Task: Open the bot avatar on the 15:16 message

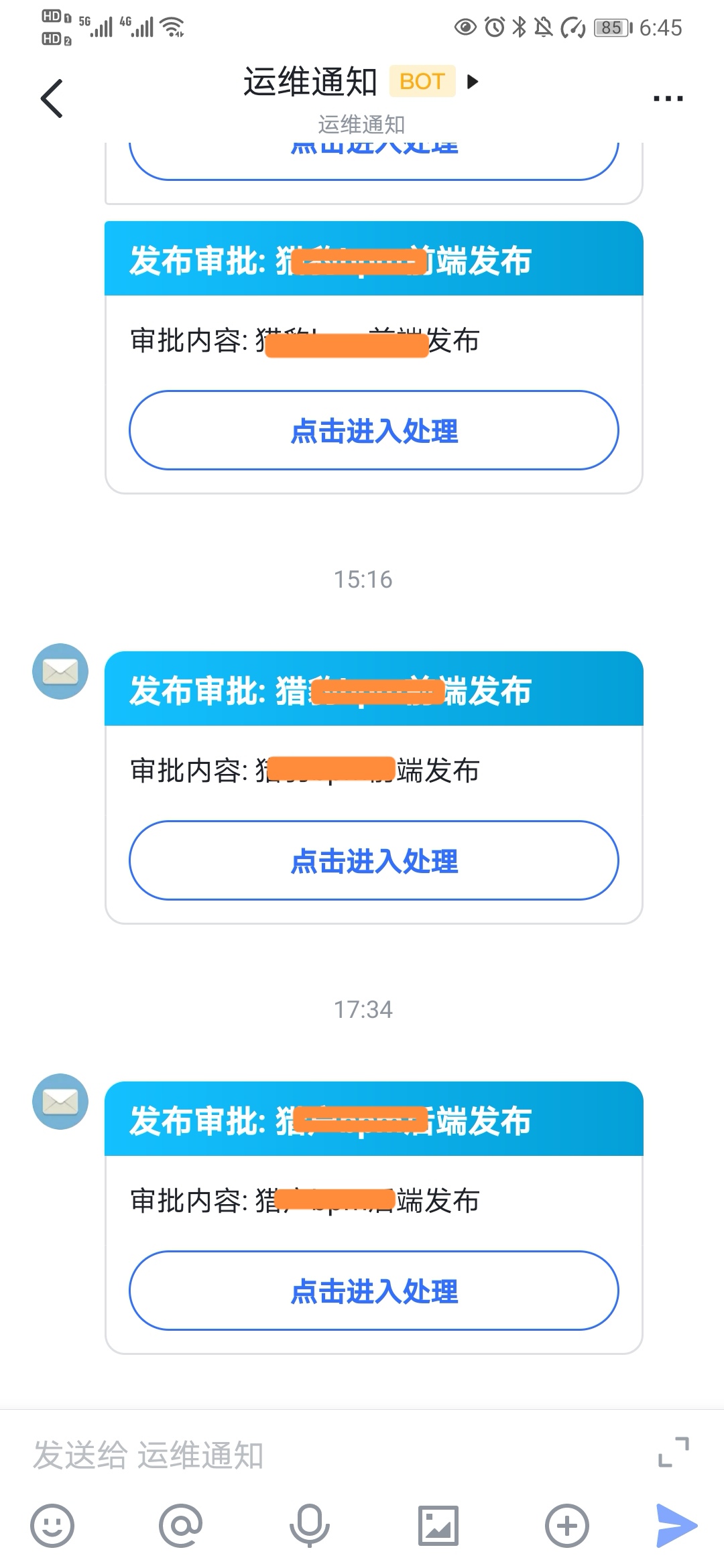Action: 60,671
